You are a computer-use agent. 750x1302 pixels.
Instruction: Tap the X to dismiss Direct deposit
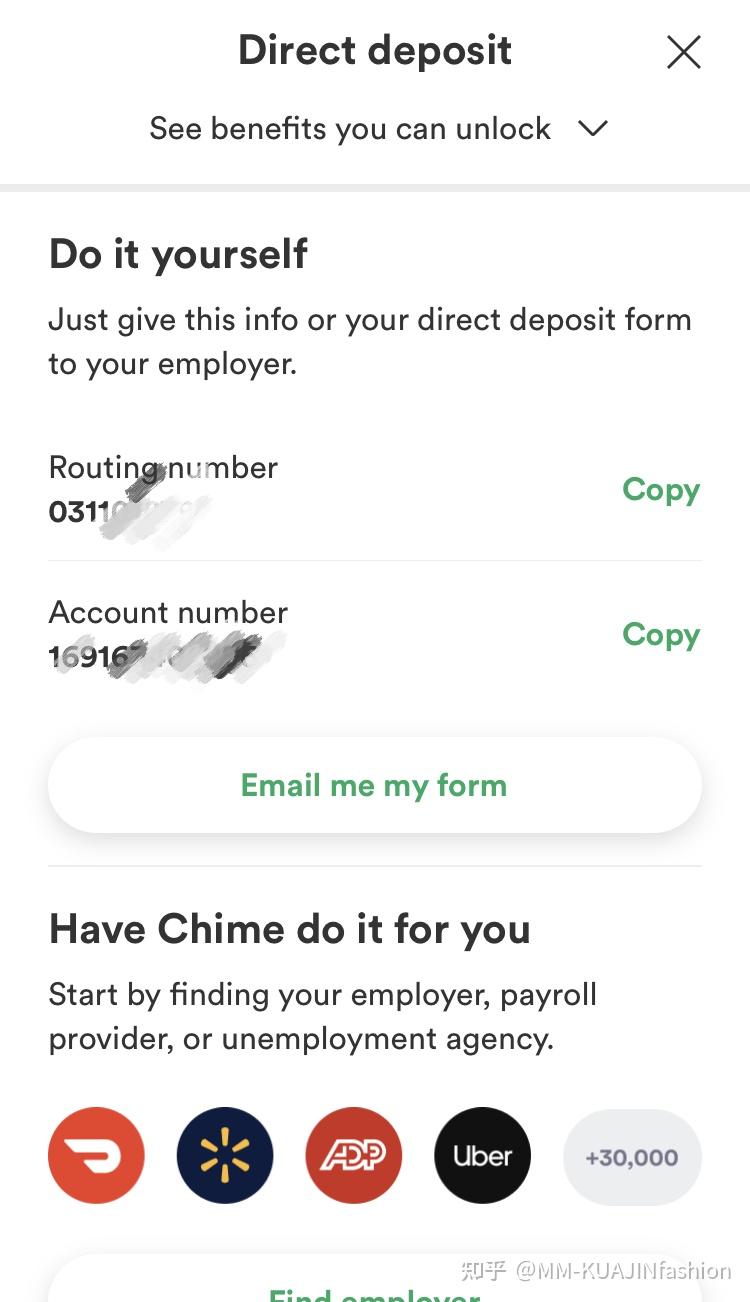pos(683,52)
